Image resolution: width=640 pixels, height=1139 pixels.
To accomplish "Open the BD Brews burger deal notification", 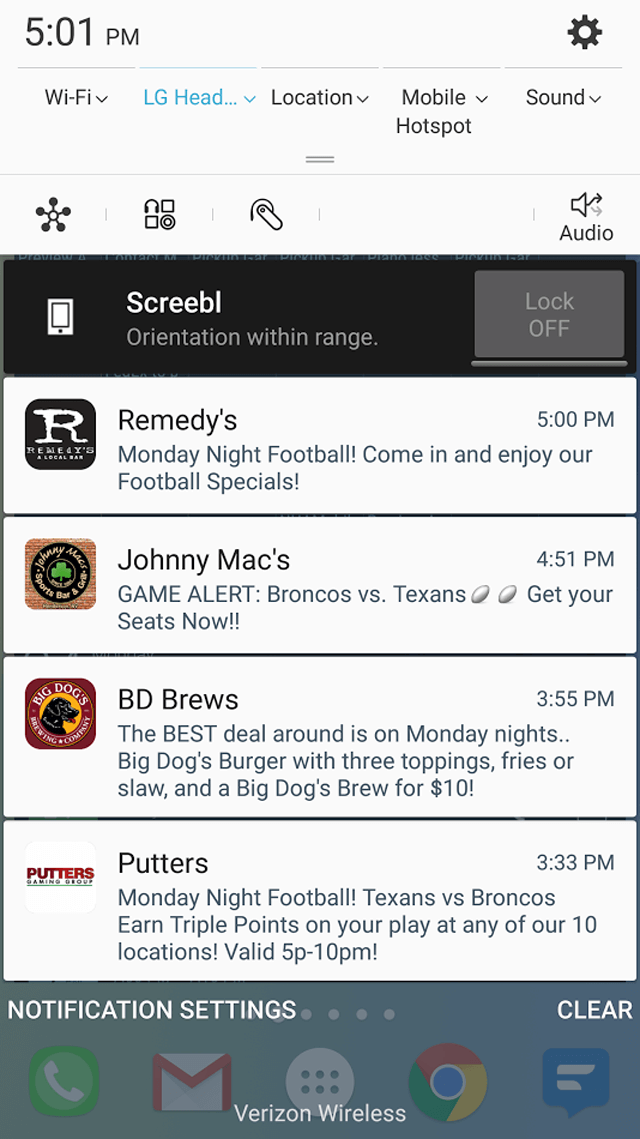I will [x=320, y=737].
